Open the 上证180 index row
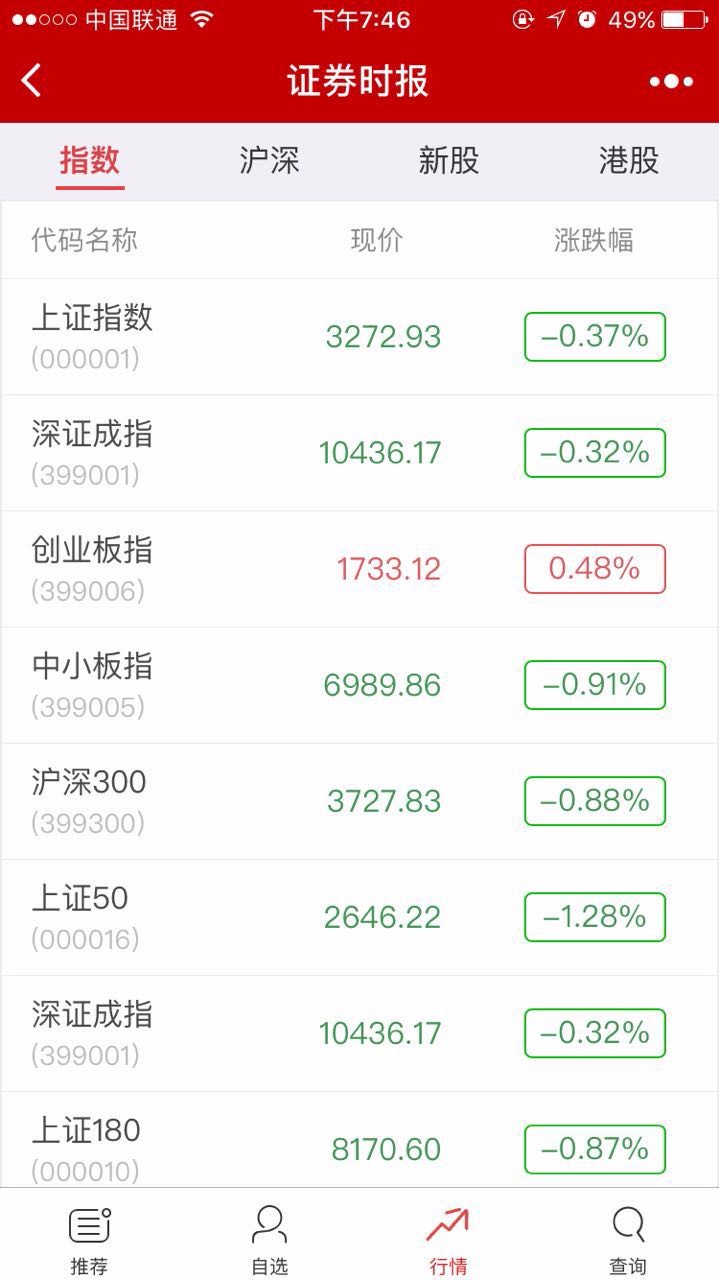 point(360,1139)
